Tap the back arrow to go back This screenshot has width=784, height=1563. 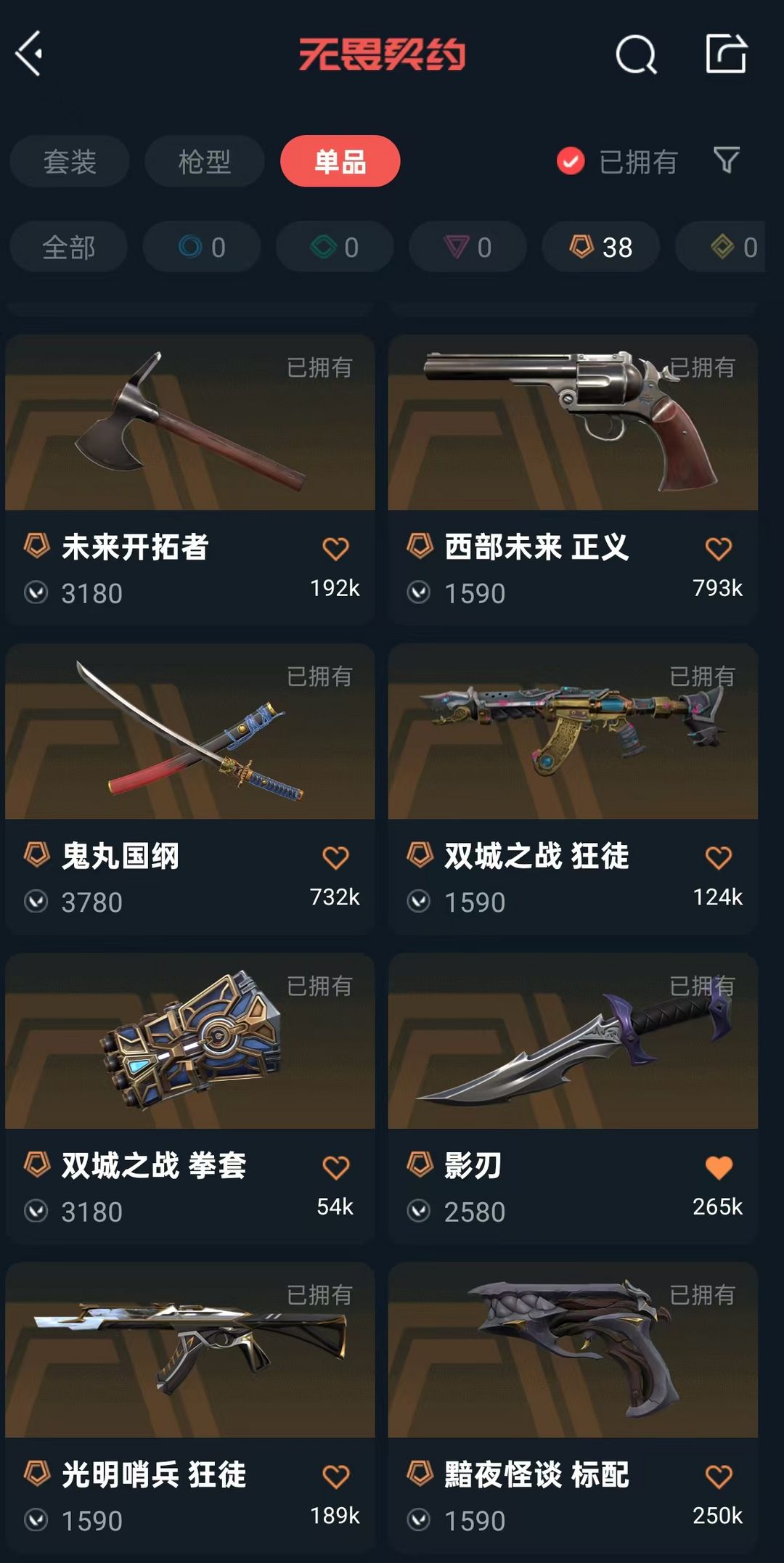30,54
